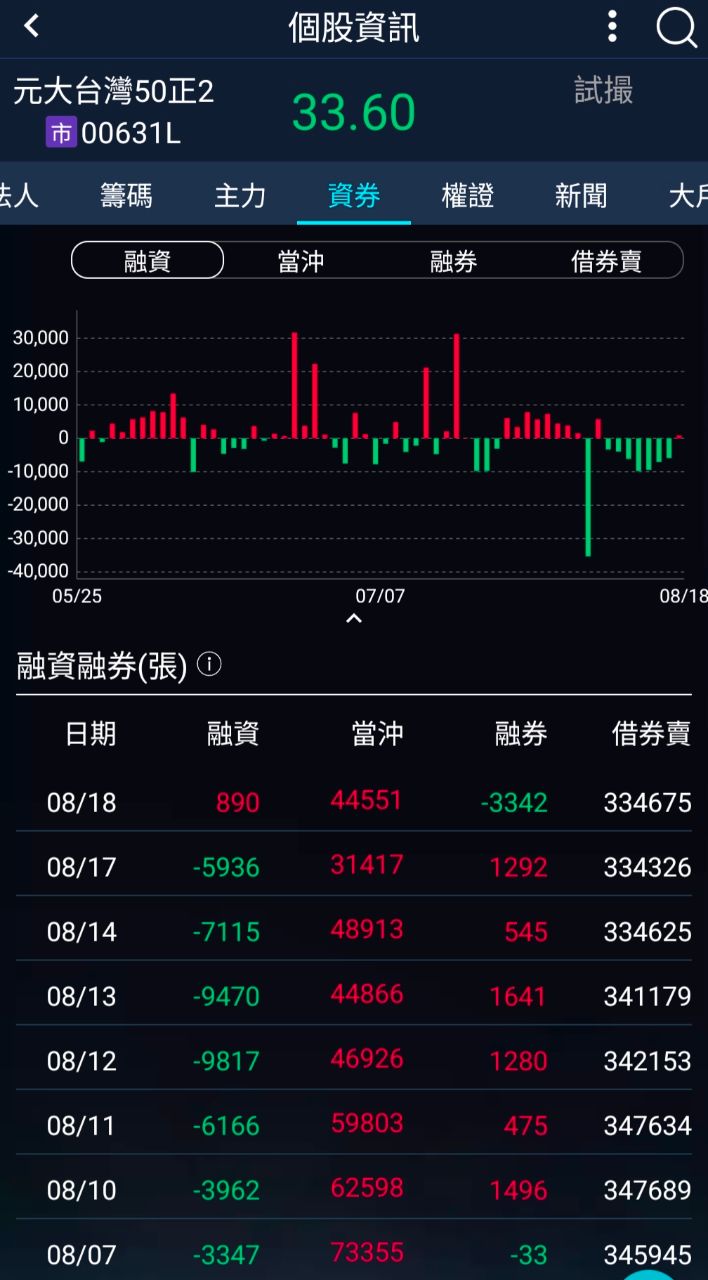
Task: Switch to the 權證 tab
Action: [468, 195]
